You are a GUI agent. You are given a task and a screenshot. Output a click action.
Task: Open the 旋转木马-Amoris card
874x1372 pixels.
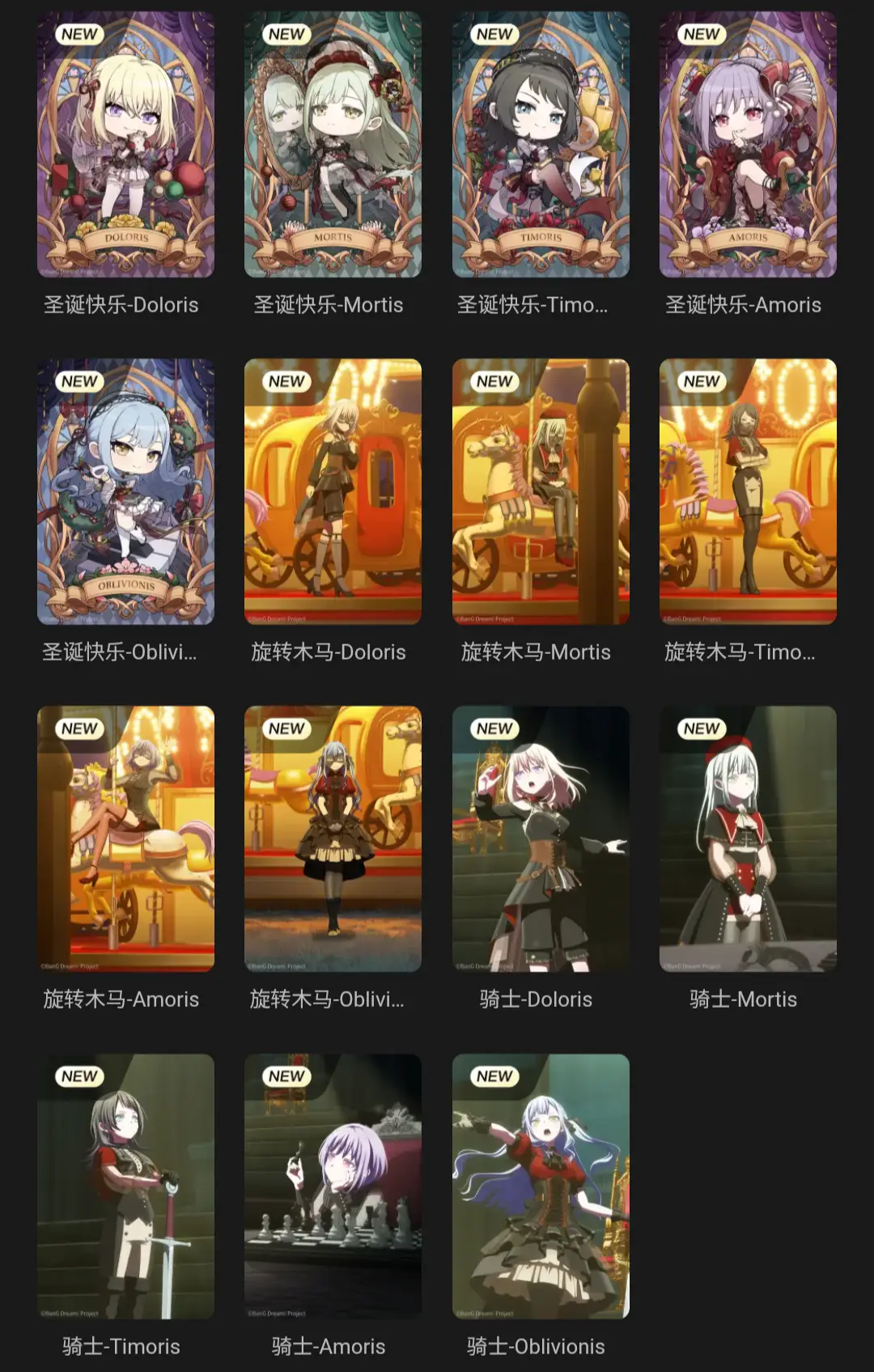click(x=125, y=839)
